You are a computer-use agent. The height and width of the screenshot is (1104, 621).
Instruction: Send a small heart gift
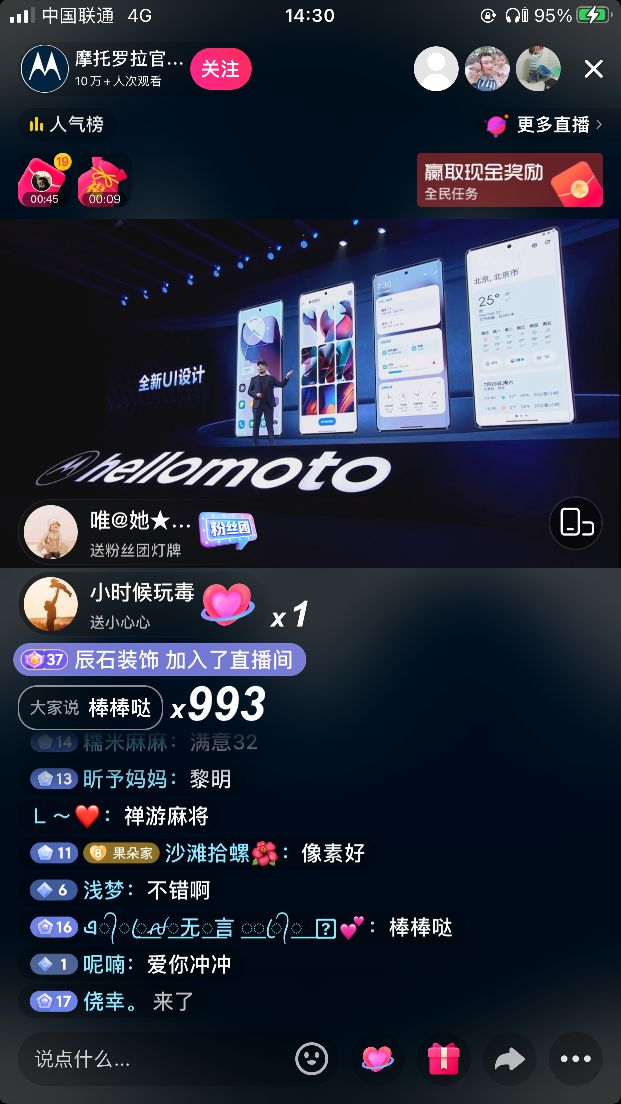coord(377,1058)
